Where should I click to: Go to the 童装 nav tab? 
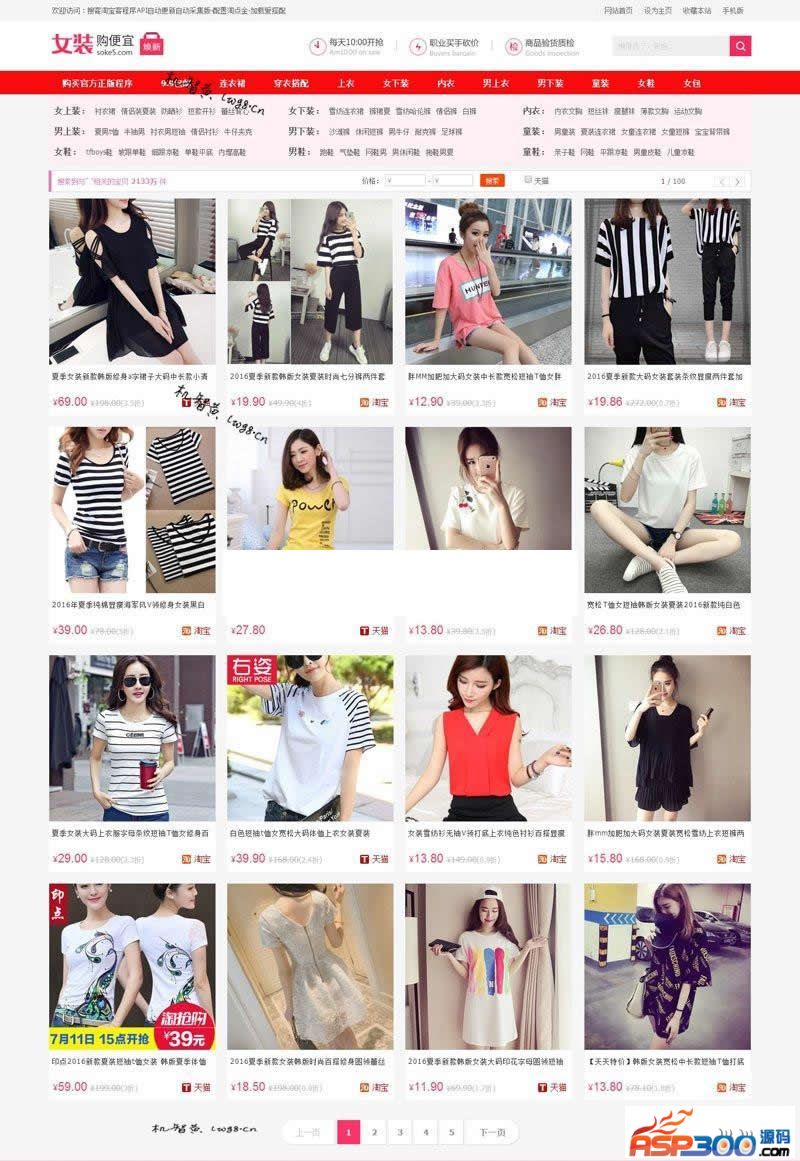(600, 83)
